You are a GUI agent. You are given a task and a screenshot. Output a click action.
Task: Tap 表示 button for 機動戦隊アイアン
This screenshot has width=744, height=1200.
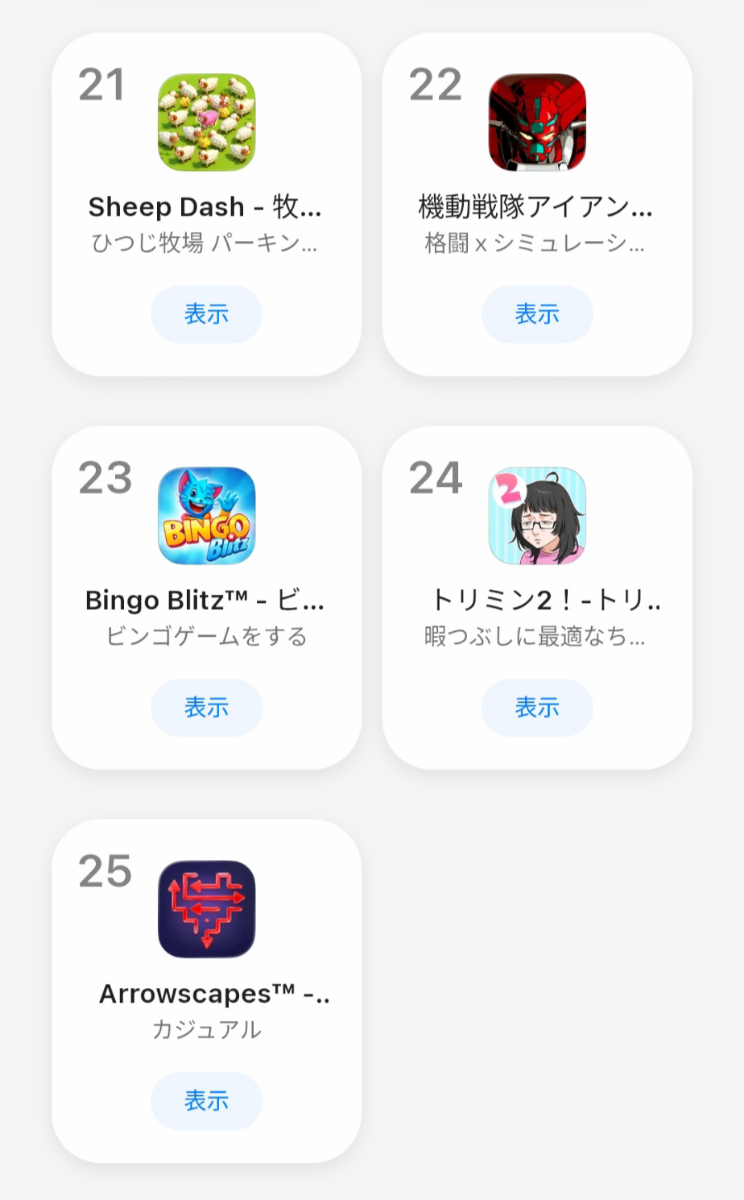pyautogui.click(x=537, y=314)
